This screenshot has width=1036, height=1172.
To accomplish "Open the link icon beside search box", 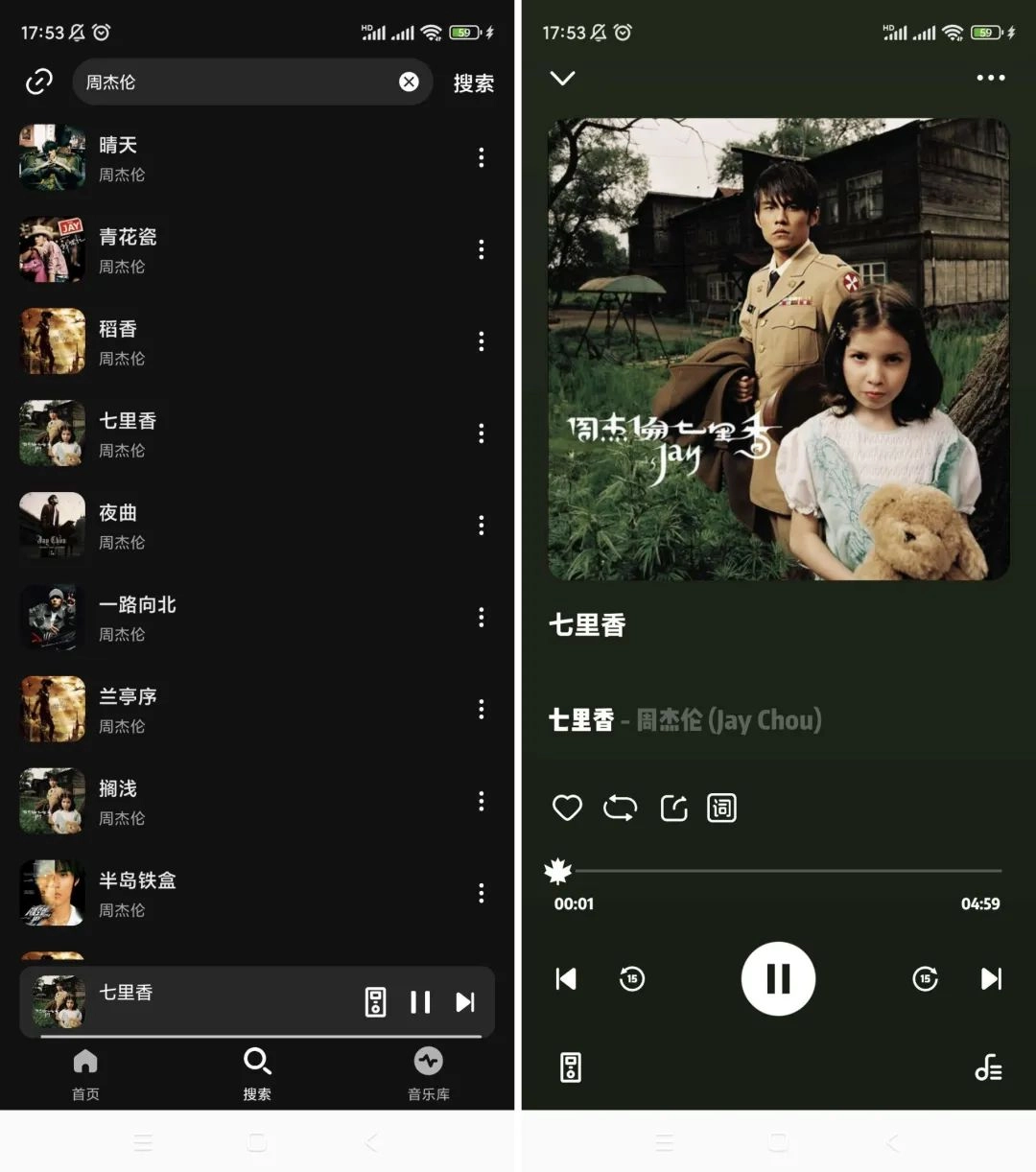I will [x=39, y=82].
